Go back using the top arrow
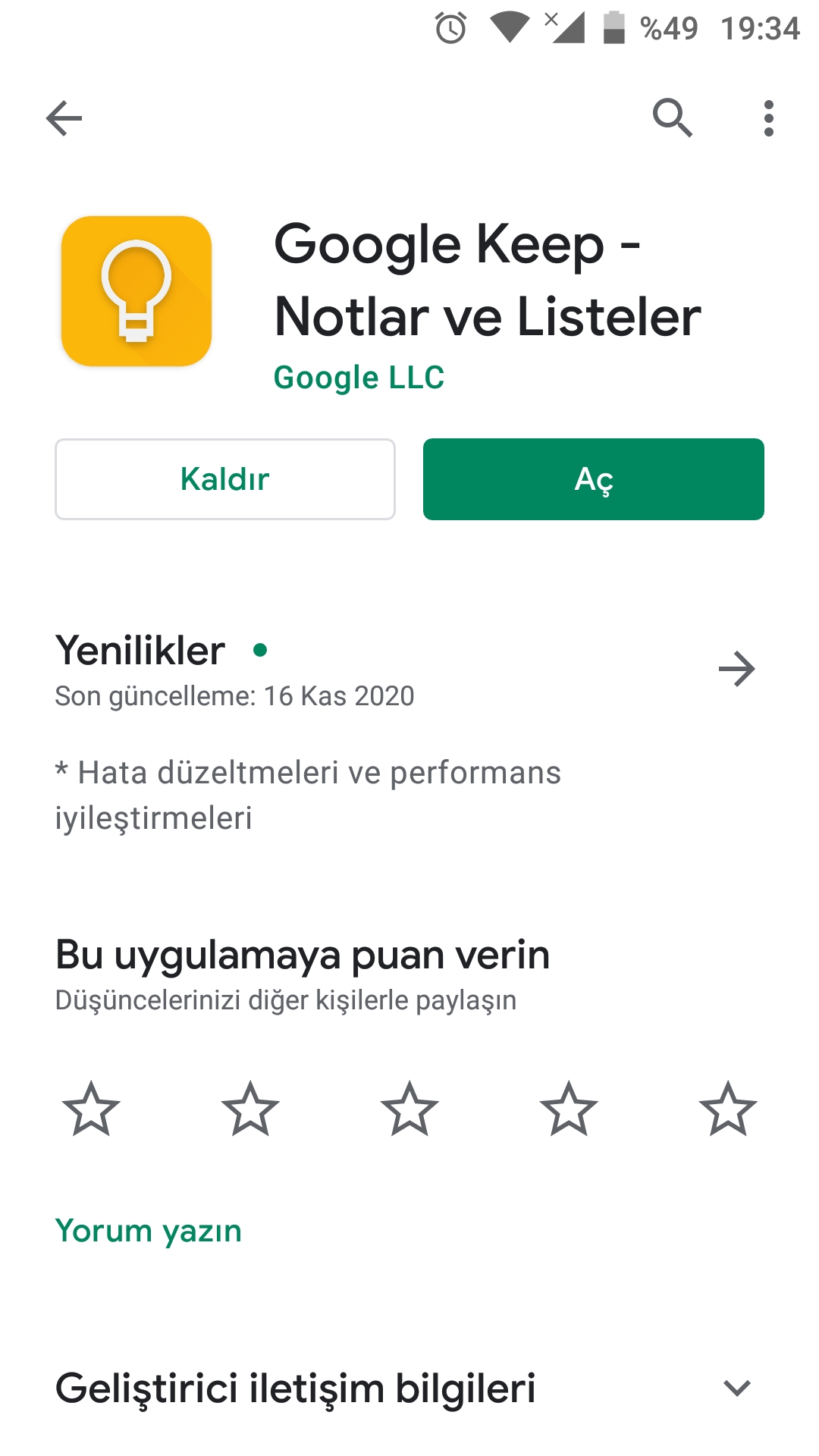This screenshot has height=1456, width=819. (64, 118)
